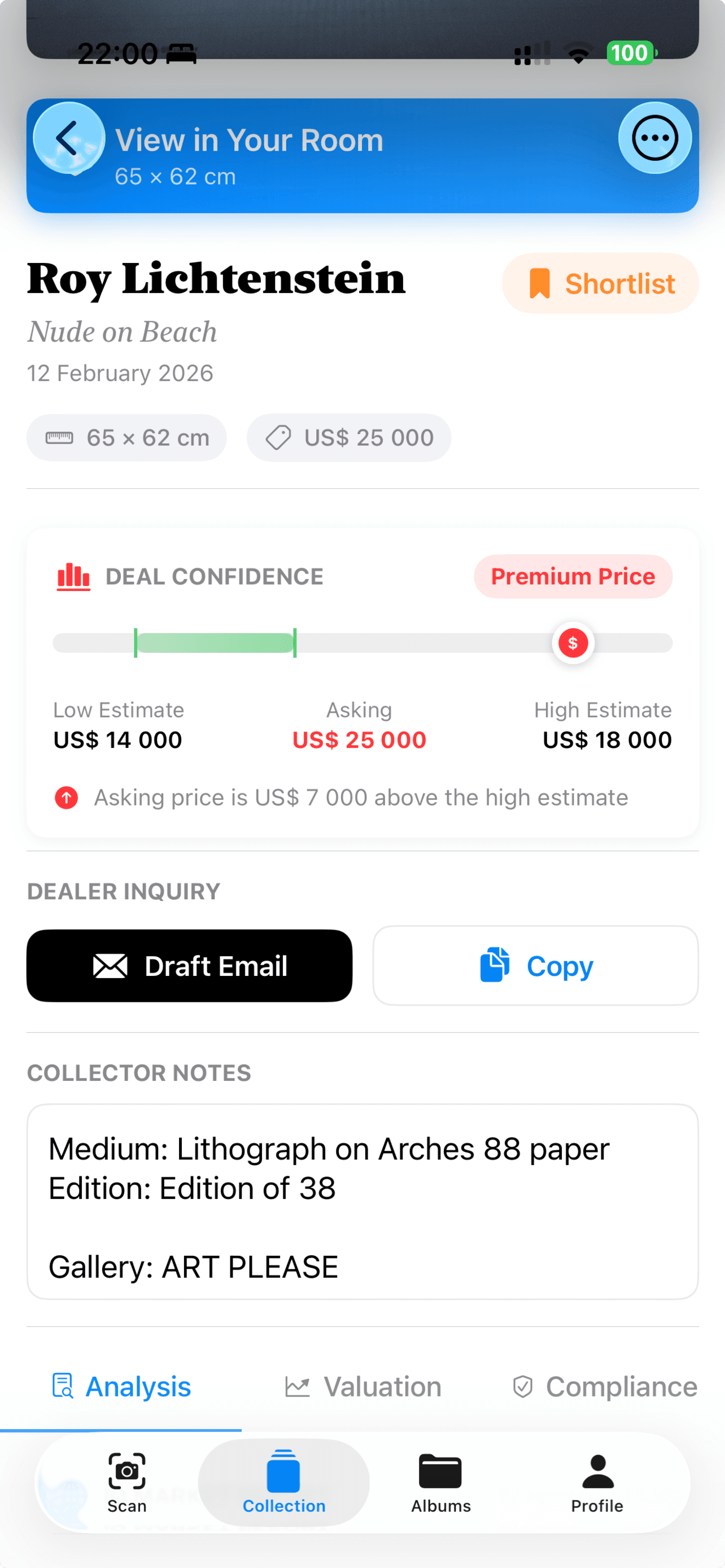The width and height of the screenshot is (725, 1568).
Task: Tap the 65 × 62 cm size chip
Action: [126, 437]
